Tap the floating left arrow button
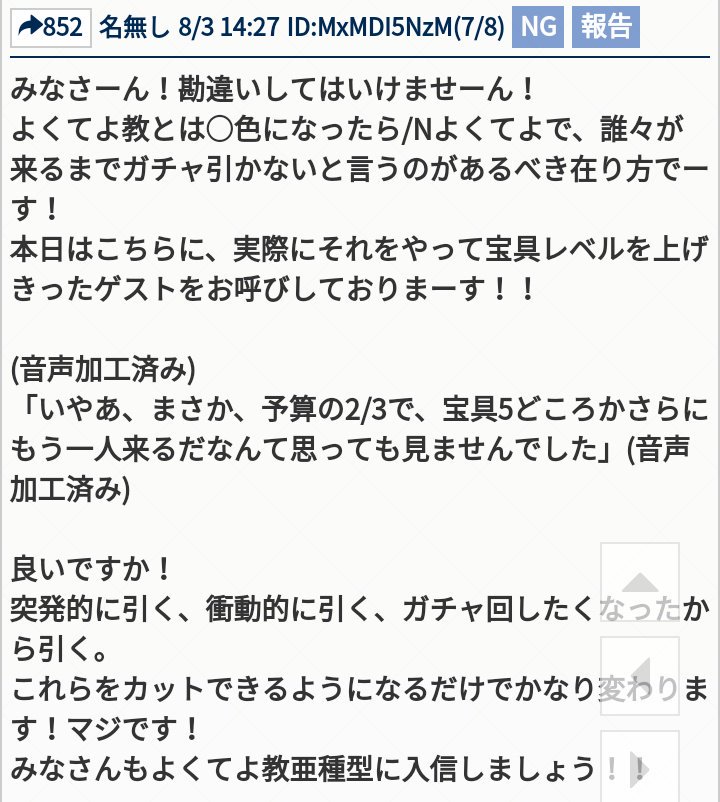This screenshot has width=720, height=802. click(640, 675)
